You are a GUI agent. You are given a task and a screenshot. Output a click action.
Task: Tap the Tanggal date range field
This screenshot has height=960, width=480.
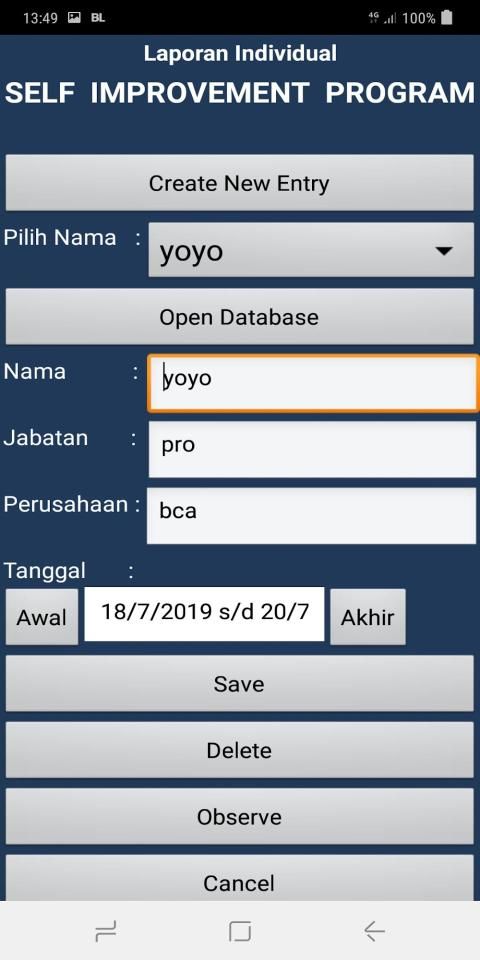204,614
